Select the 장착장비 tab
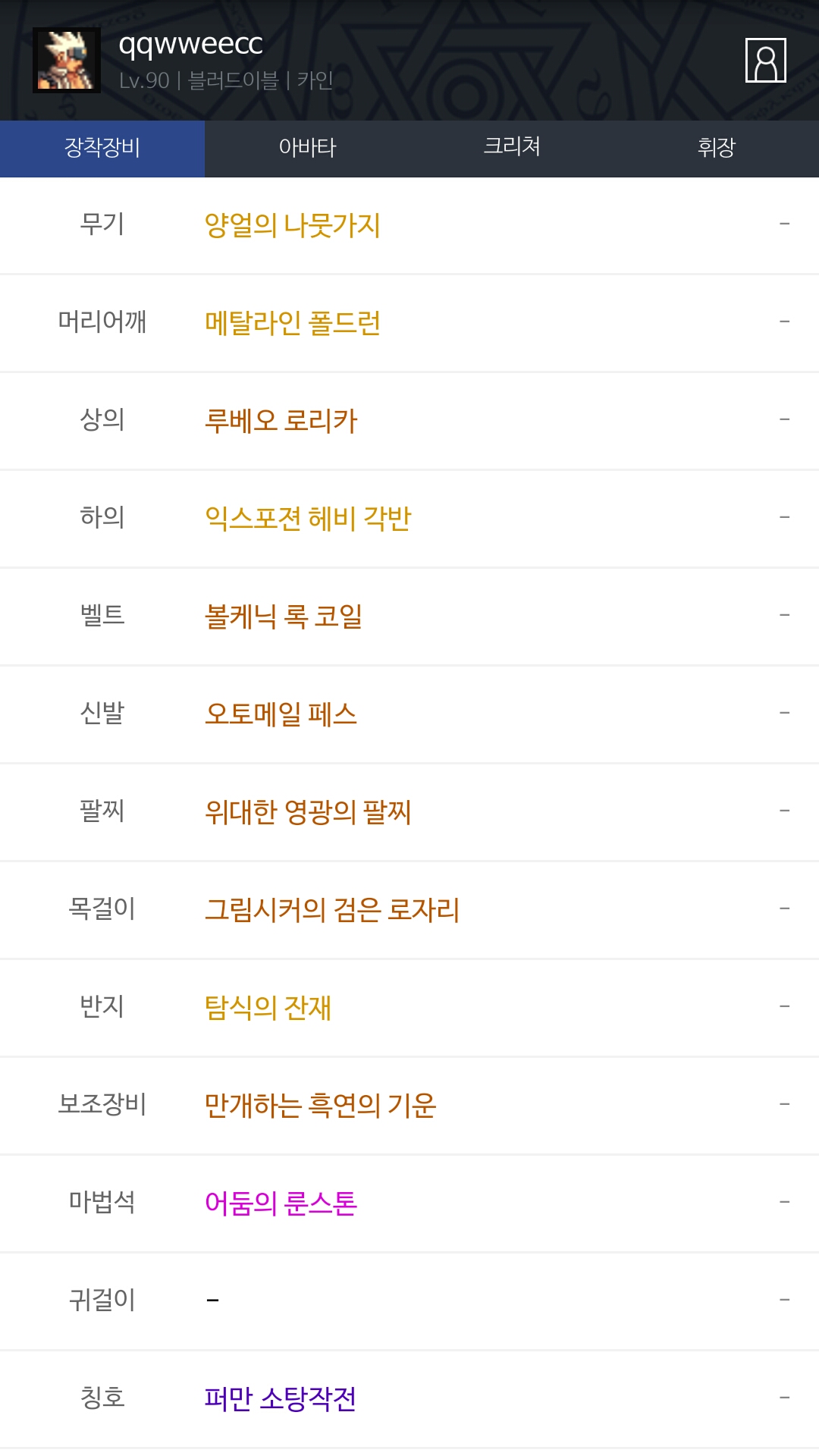 102,148
